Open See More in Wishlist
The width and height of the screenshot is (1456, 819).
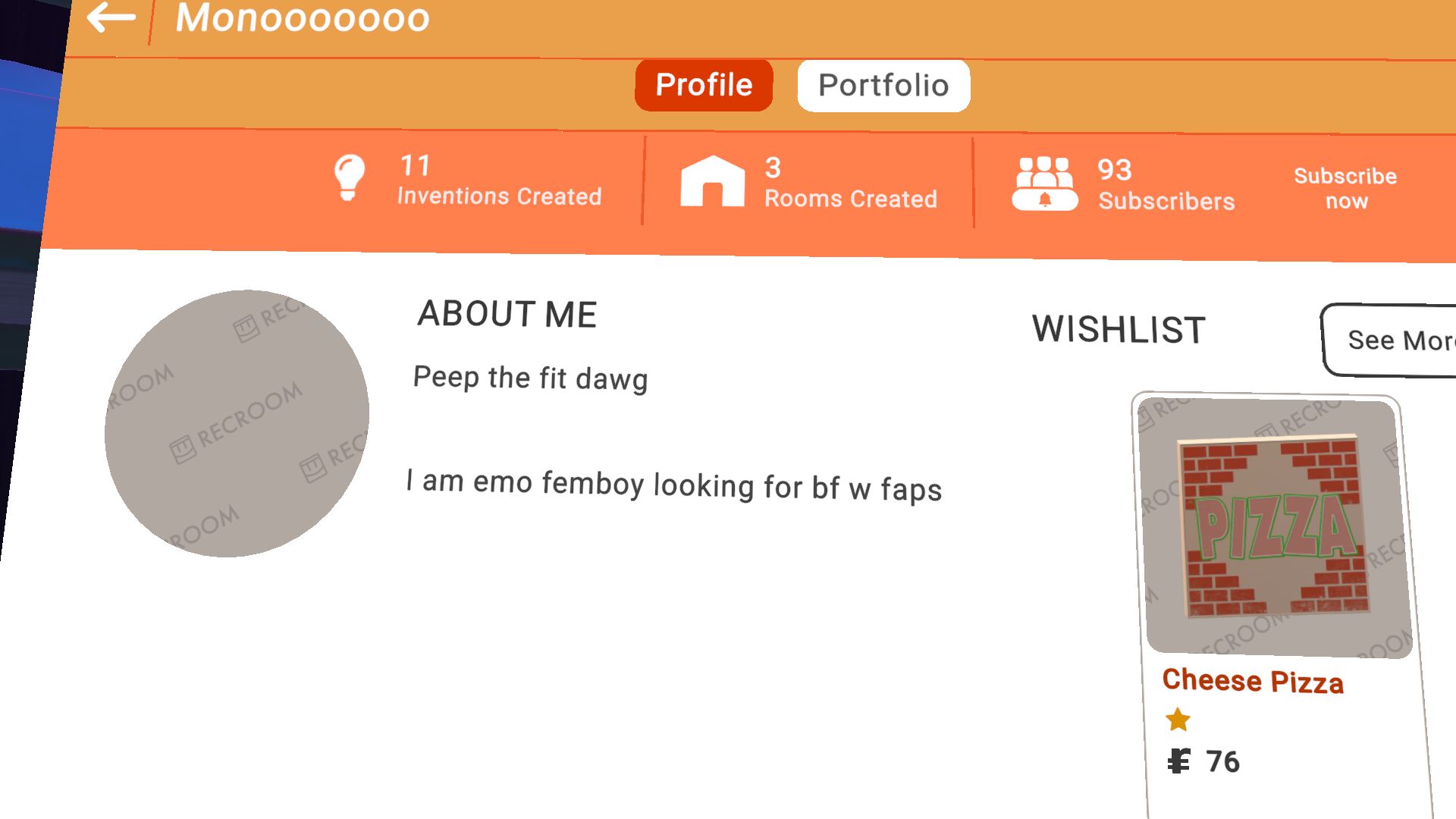[x=1395, y=340]
